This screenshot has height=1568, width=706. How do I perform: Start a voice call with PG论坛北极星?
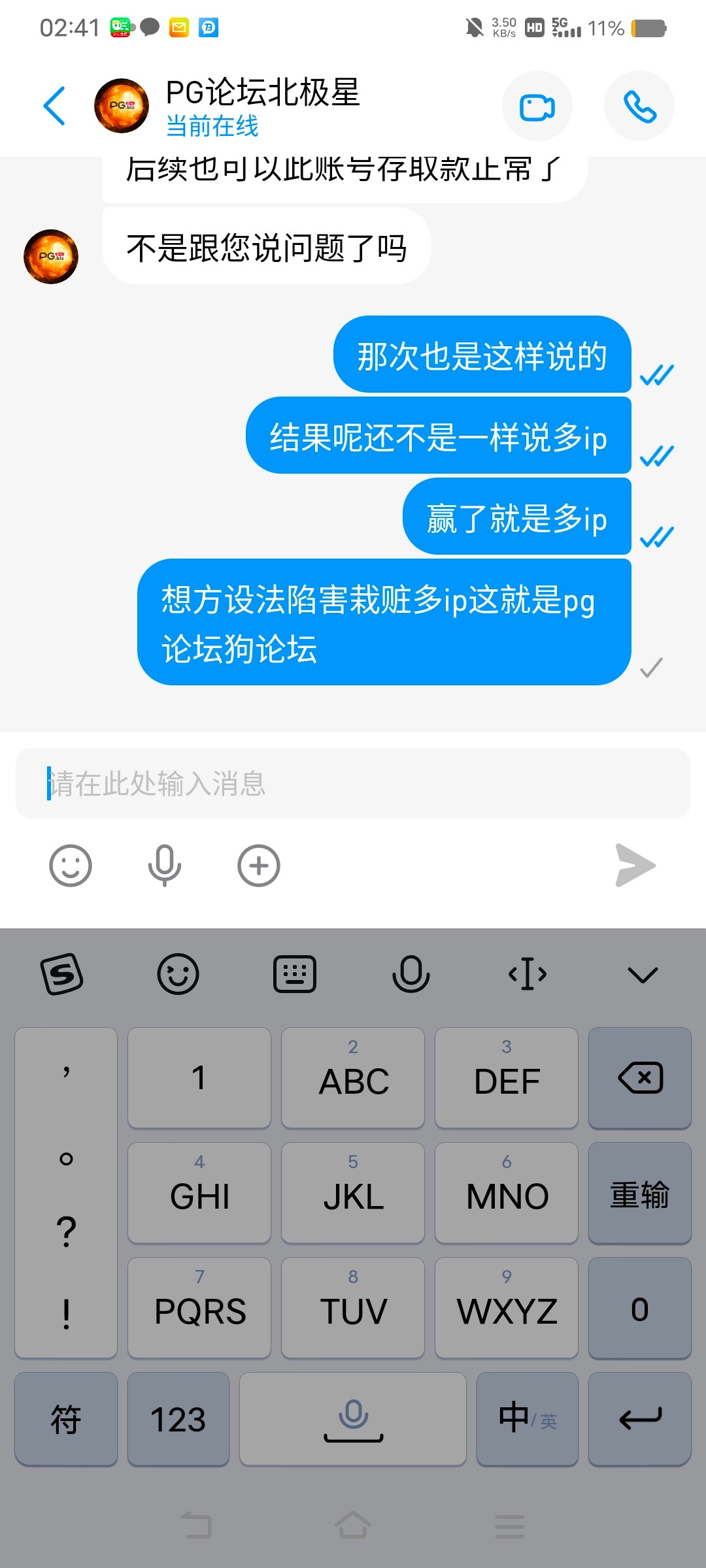[639, 106]
